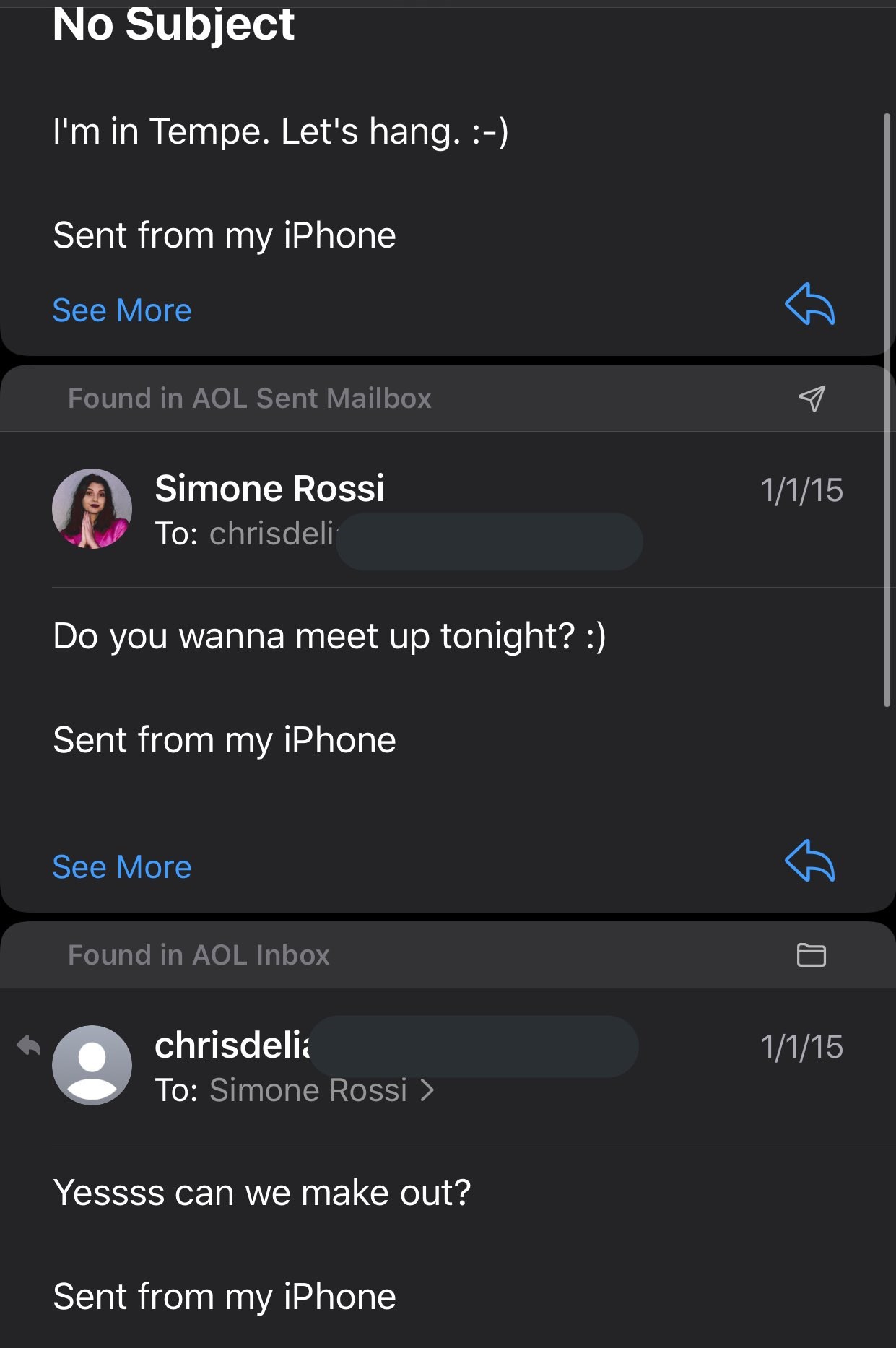
Task: Open the Found in AOL Sent Mailbox header
Action: [x=250, y=399]
